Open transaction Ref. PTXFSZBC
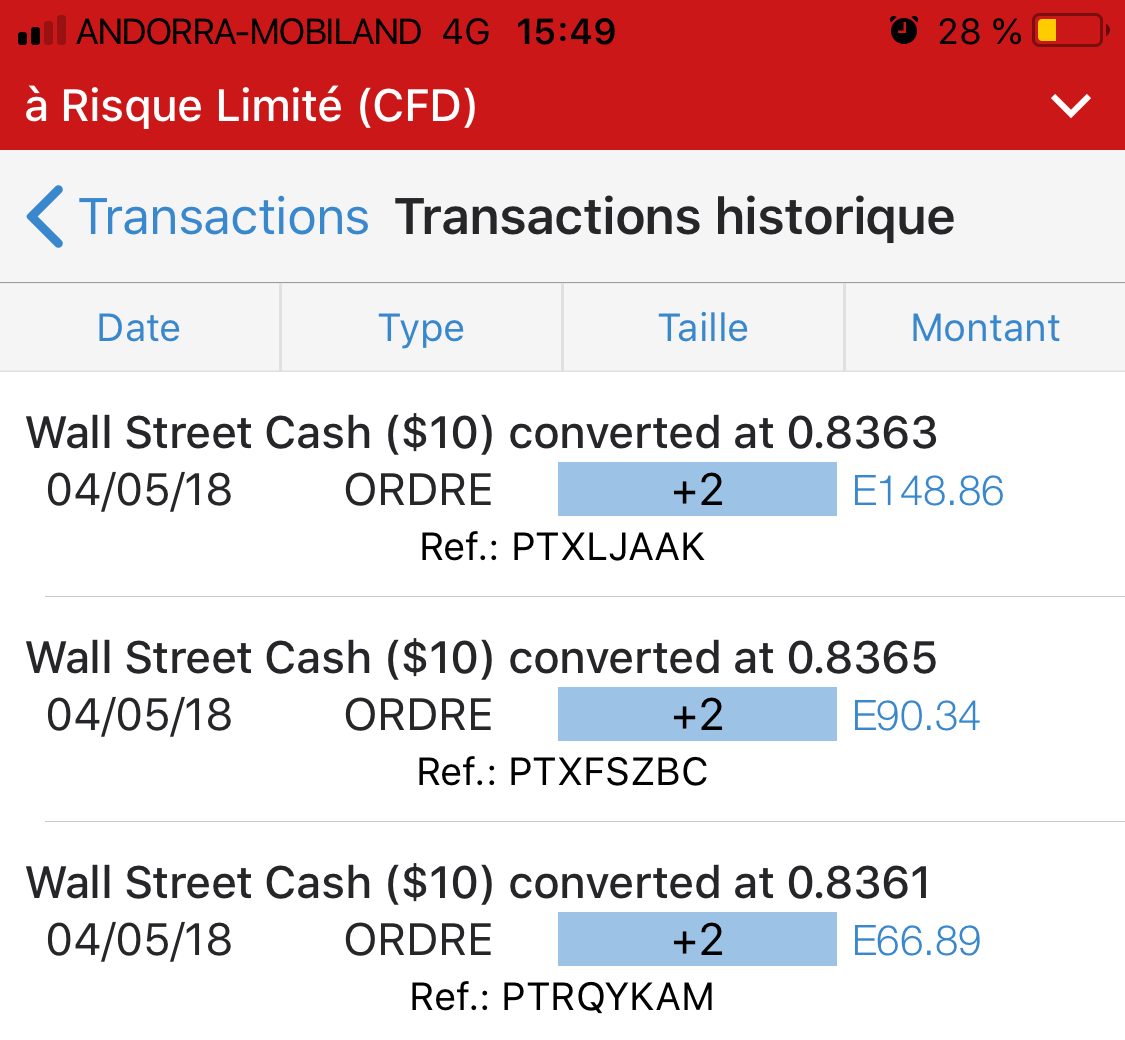Viewport: 1125px width, 1040px height. 560,716
